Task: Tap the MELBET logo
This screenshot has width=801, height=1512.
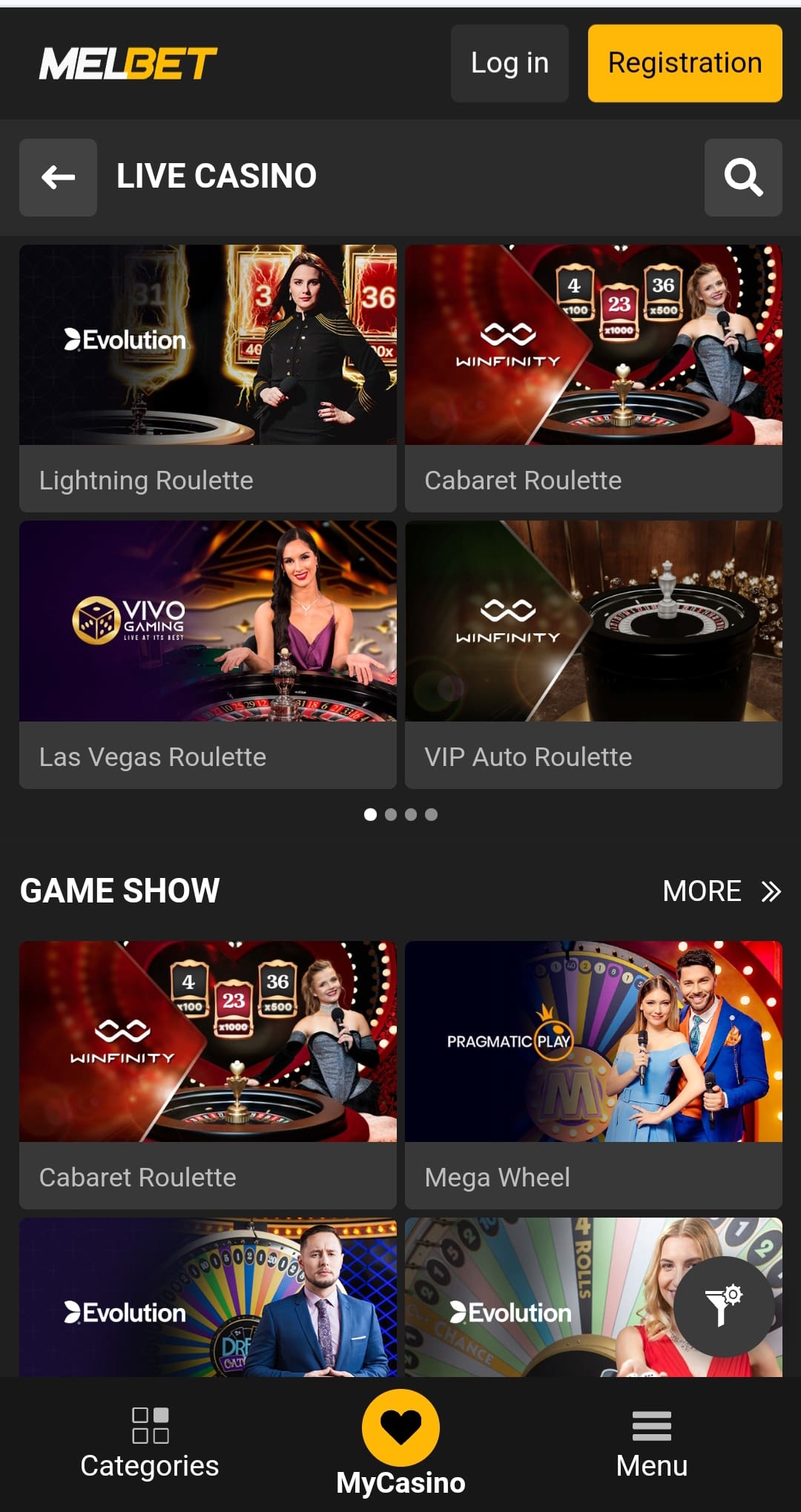Action: point(128,64)
